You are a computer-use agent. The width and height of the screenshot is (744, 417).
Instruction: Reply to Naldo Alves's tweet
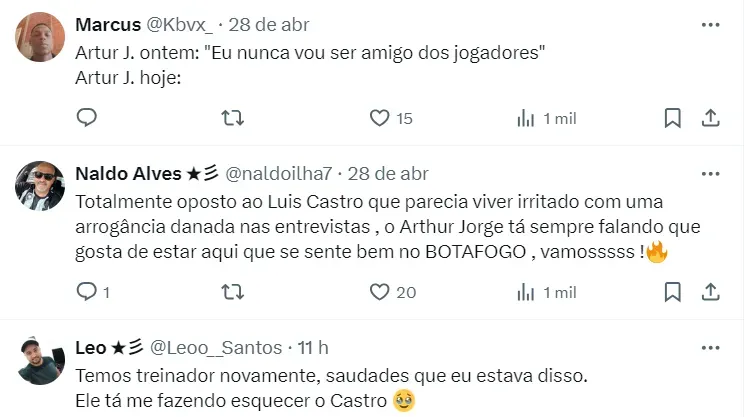[x=87, y=292]
